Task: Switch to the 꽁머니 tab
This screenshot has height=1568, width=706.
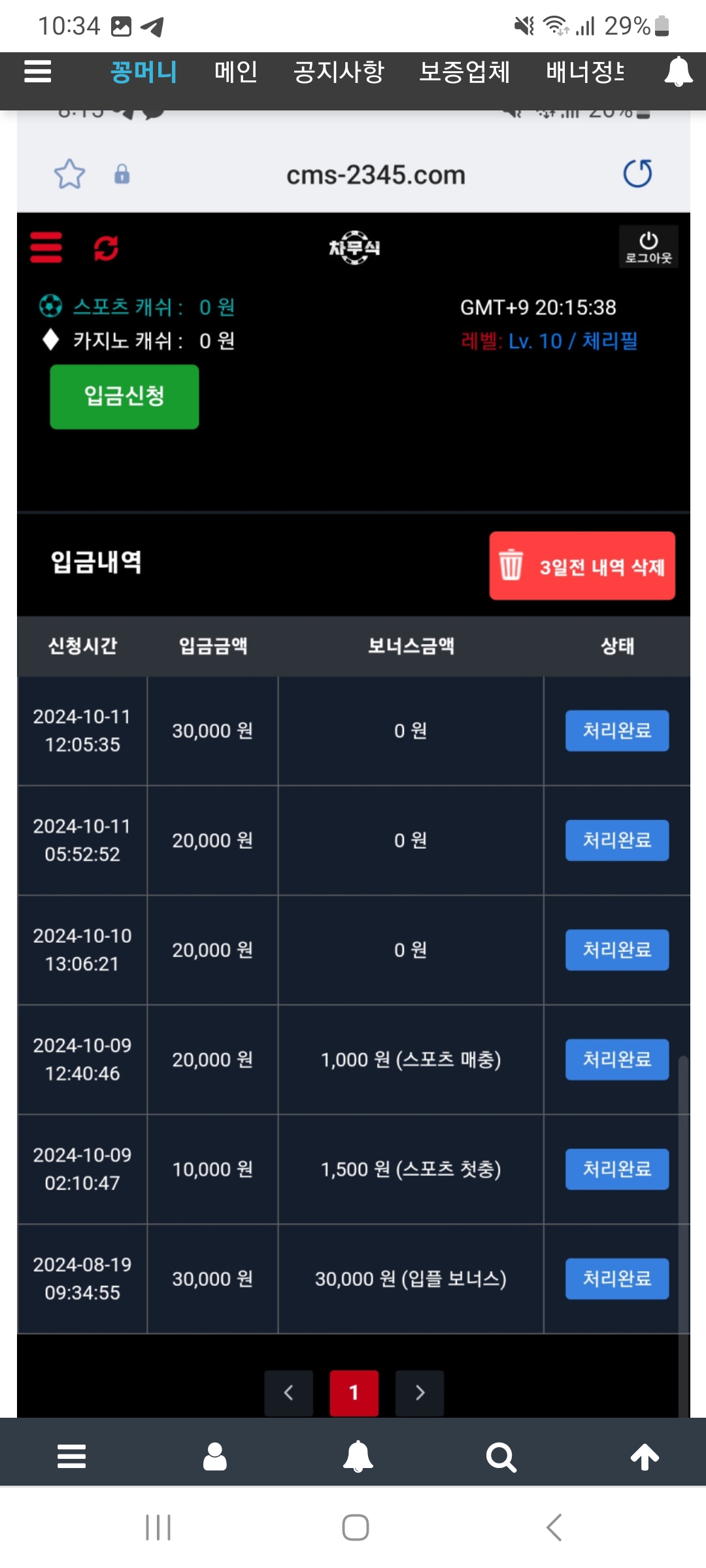Action: point(144,71)
